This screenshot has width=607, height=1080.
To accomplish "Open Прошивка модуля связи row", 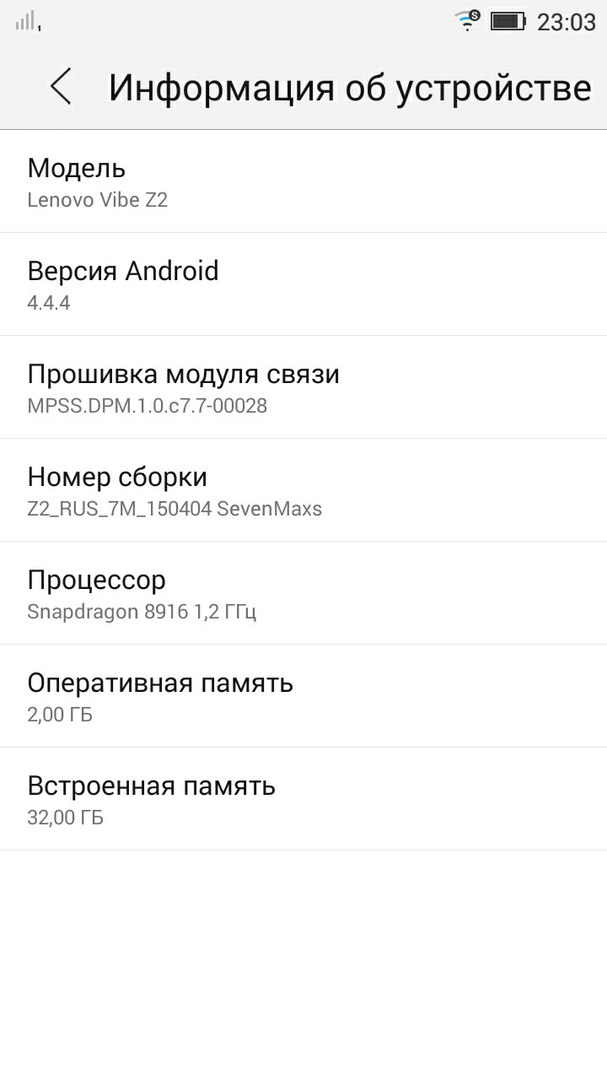I will 303,388.
